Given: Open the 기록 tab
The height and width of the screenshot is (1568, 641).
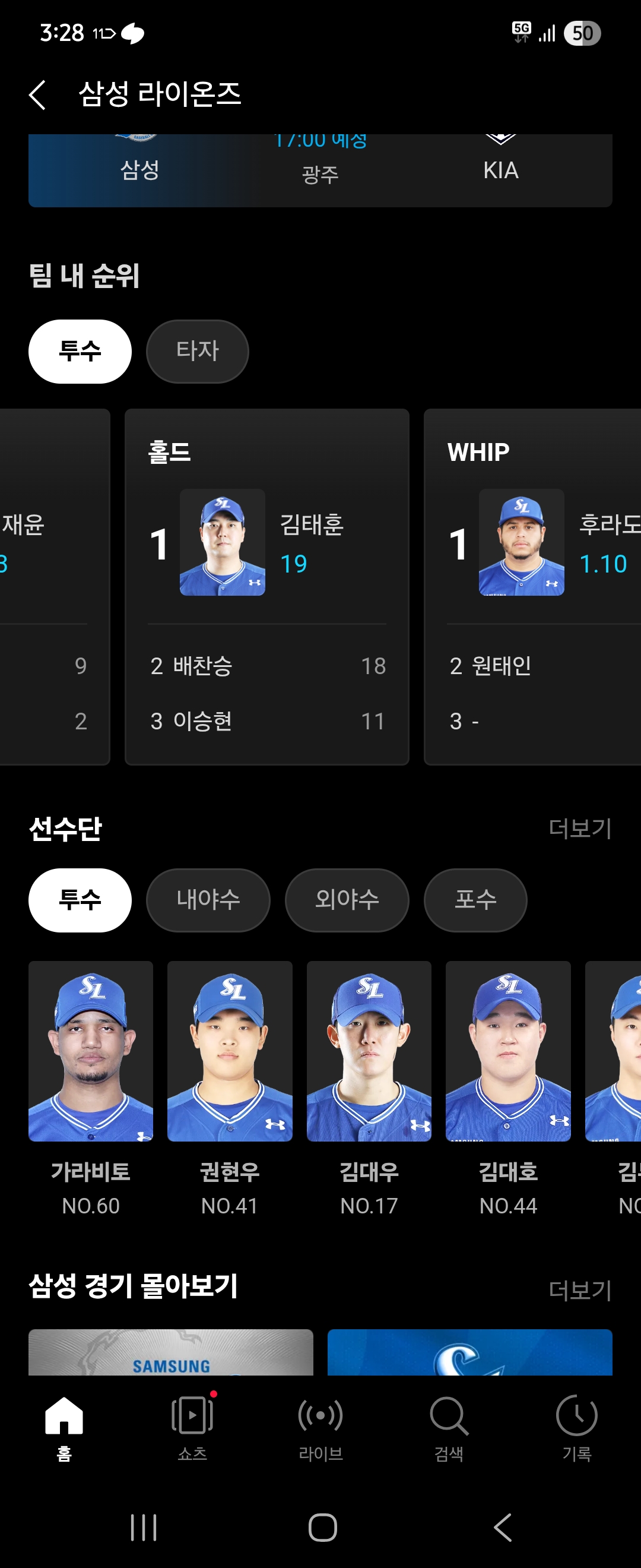Looking at the screenshot, I should (x=576, y=1427).
